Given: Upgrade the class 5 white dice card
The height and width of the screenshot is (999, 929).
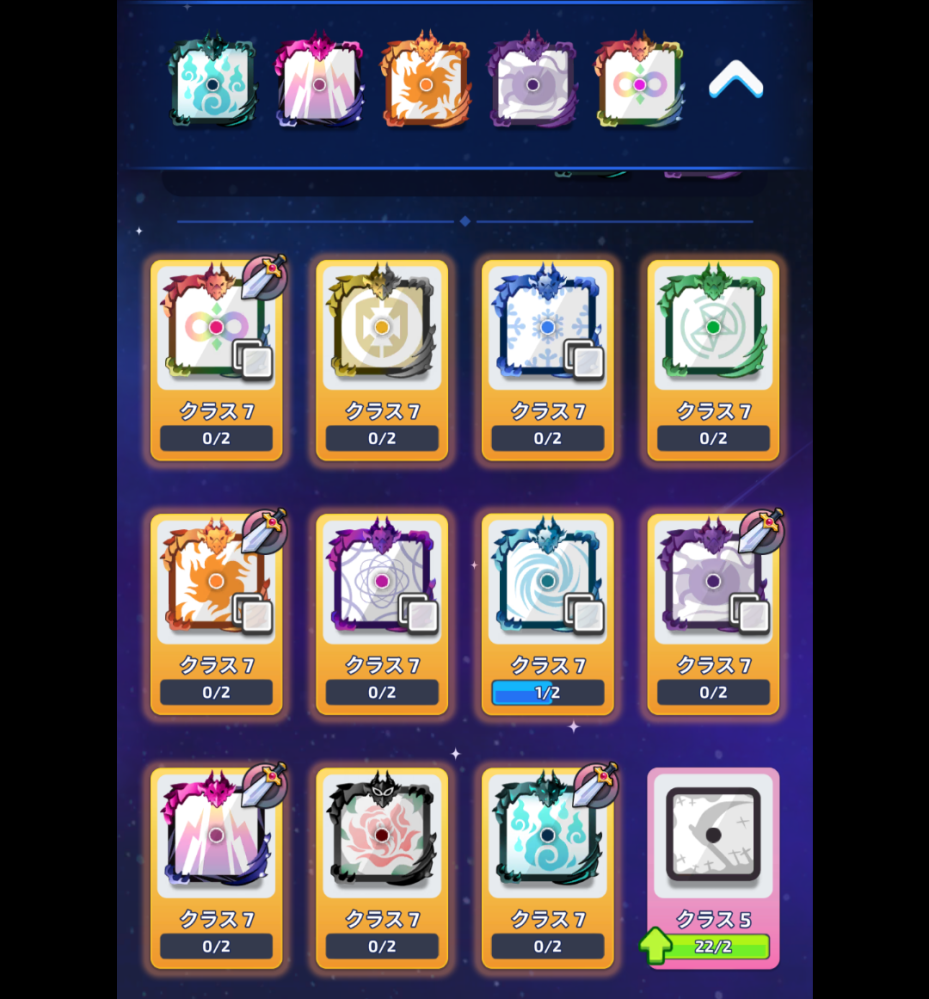Looking at the screenshot, I should click(x=713, y=946).
